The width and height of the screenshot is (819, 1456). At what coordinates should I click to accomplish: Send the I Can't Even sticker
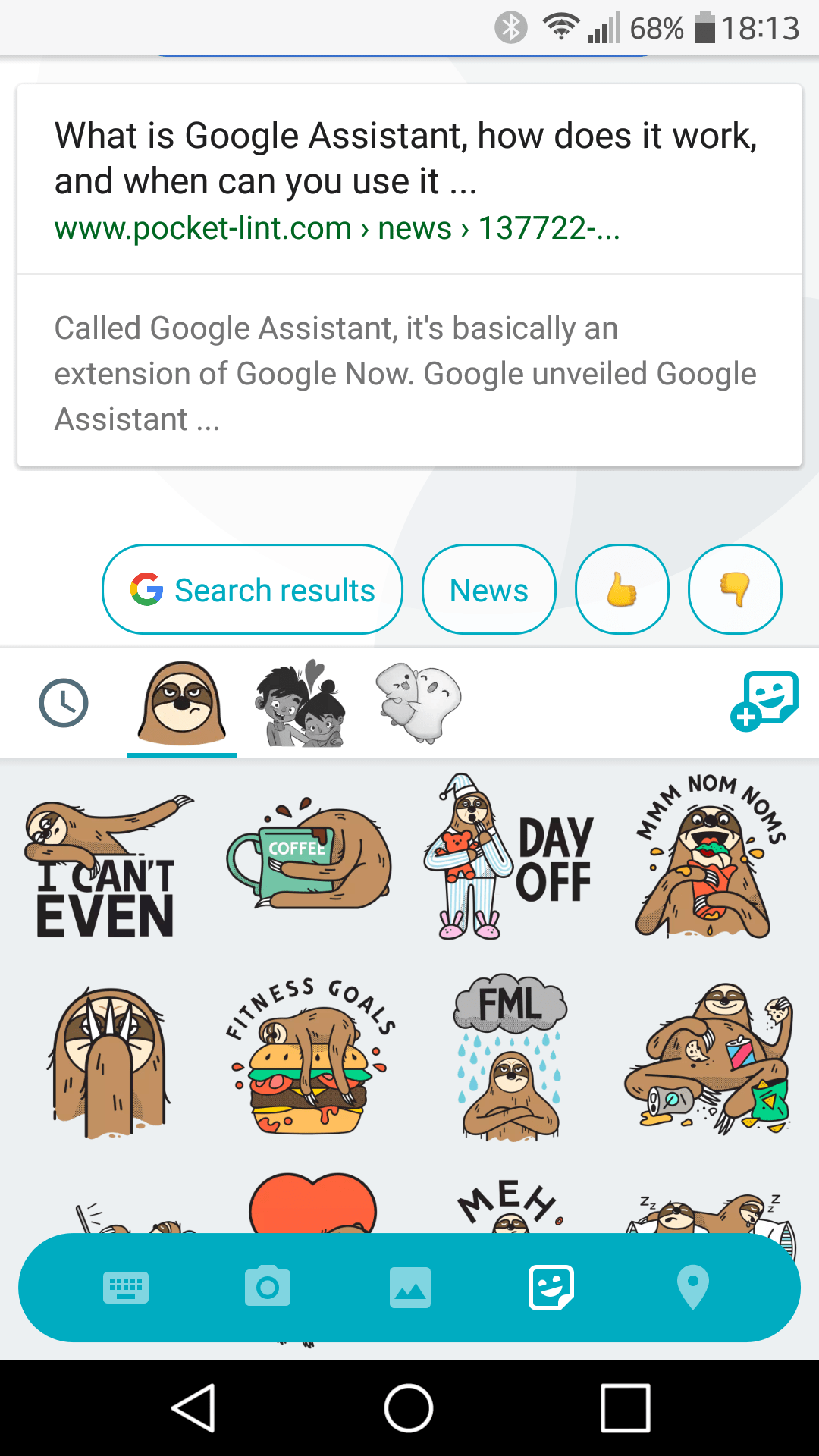pyautogui.click(x=107, y=866)
